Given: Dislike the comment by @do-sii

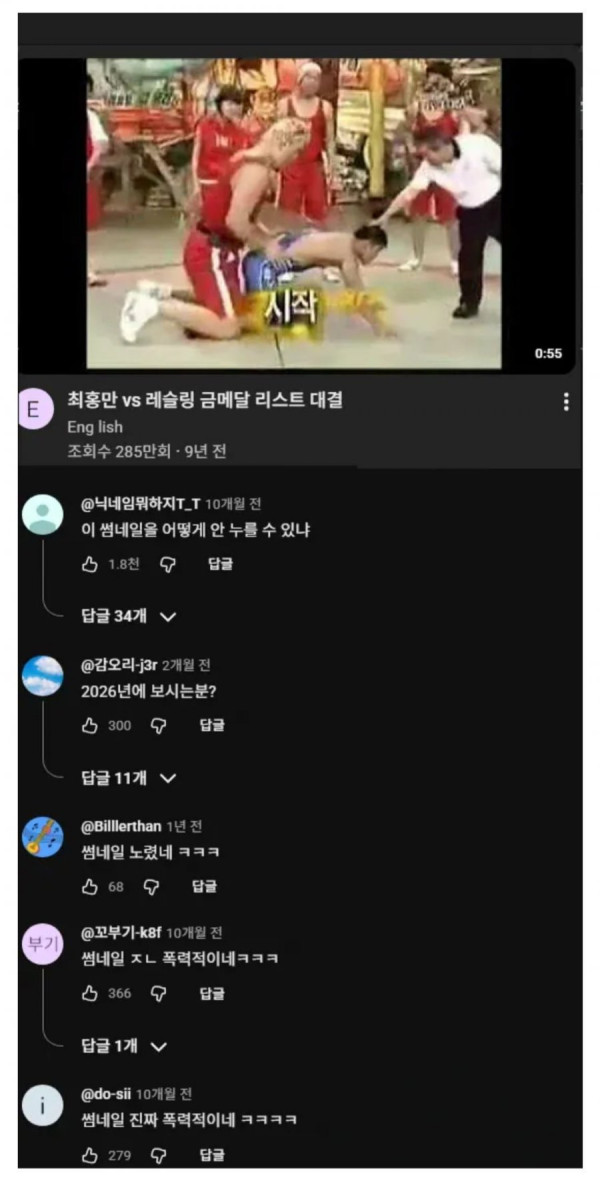Looking at the screenshot, I should point(158,1155).
